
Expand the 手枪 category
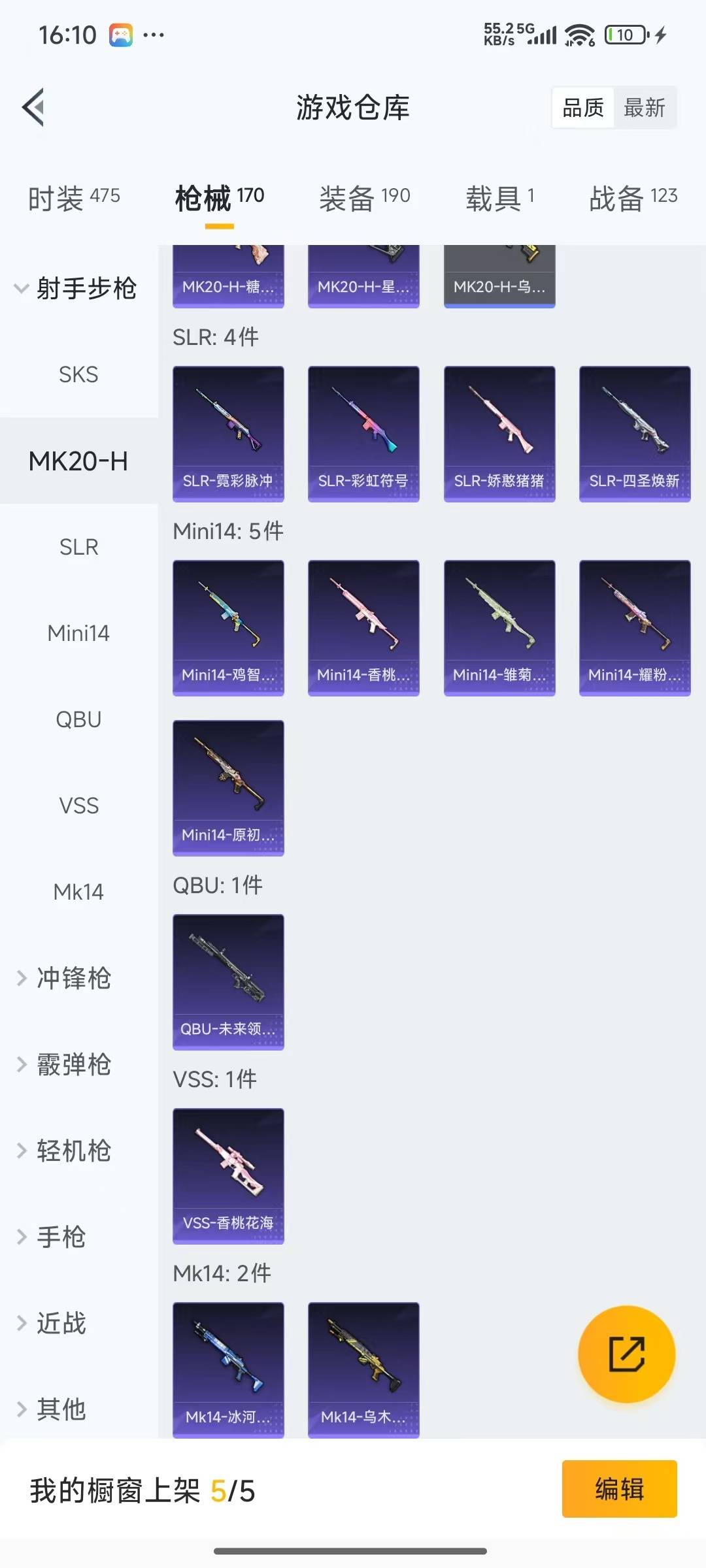click(61, 1237)
